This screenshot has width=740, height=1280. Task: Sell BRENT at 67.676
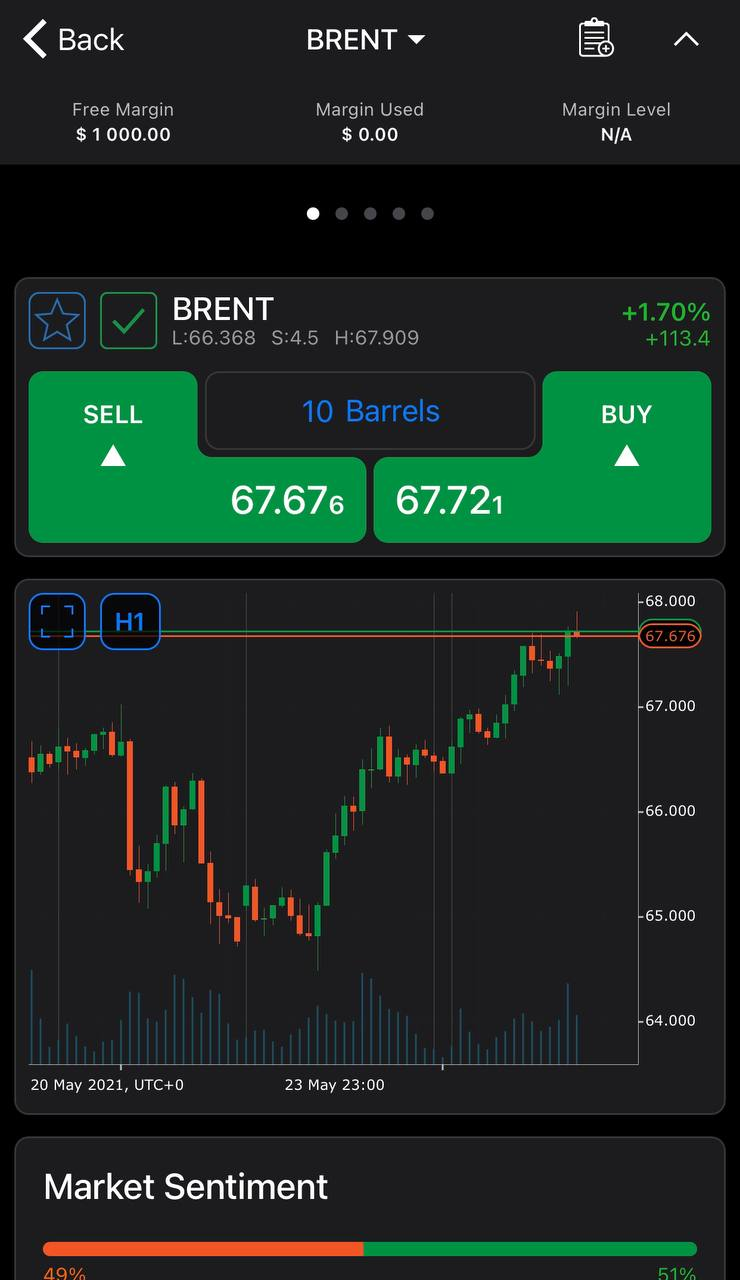[197, 458]
